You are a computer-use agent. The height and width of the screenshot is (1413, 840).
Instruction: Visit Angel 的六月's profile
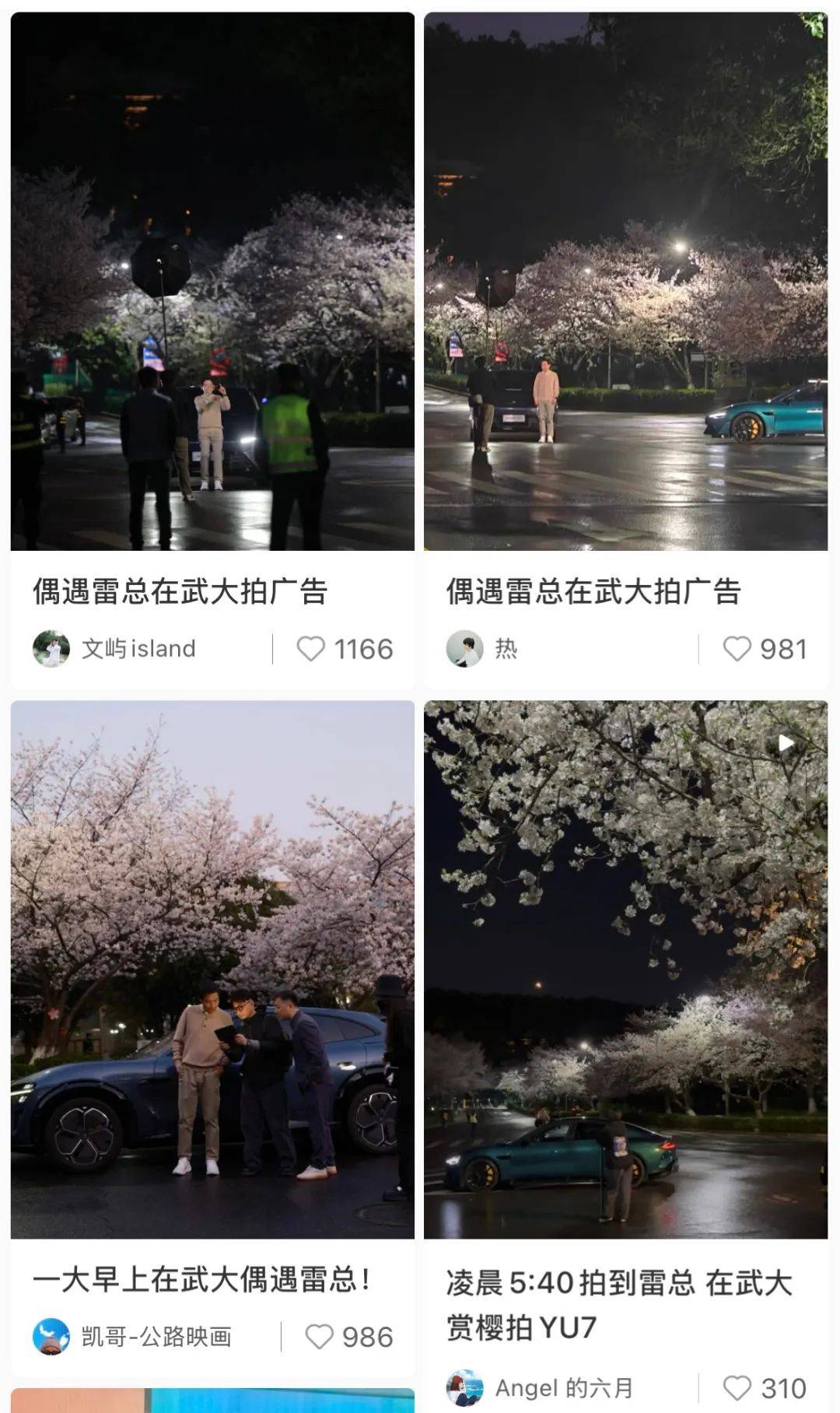(464, 1388)
